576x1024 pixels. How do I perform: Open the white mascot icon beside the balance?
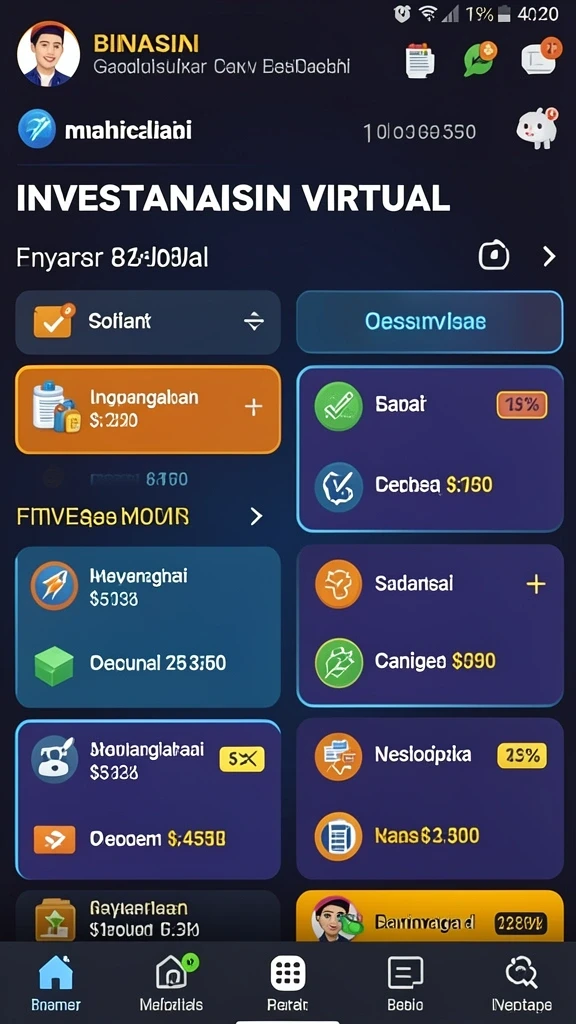(537, 128)
